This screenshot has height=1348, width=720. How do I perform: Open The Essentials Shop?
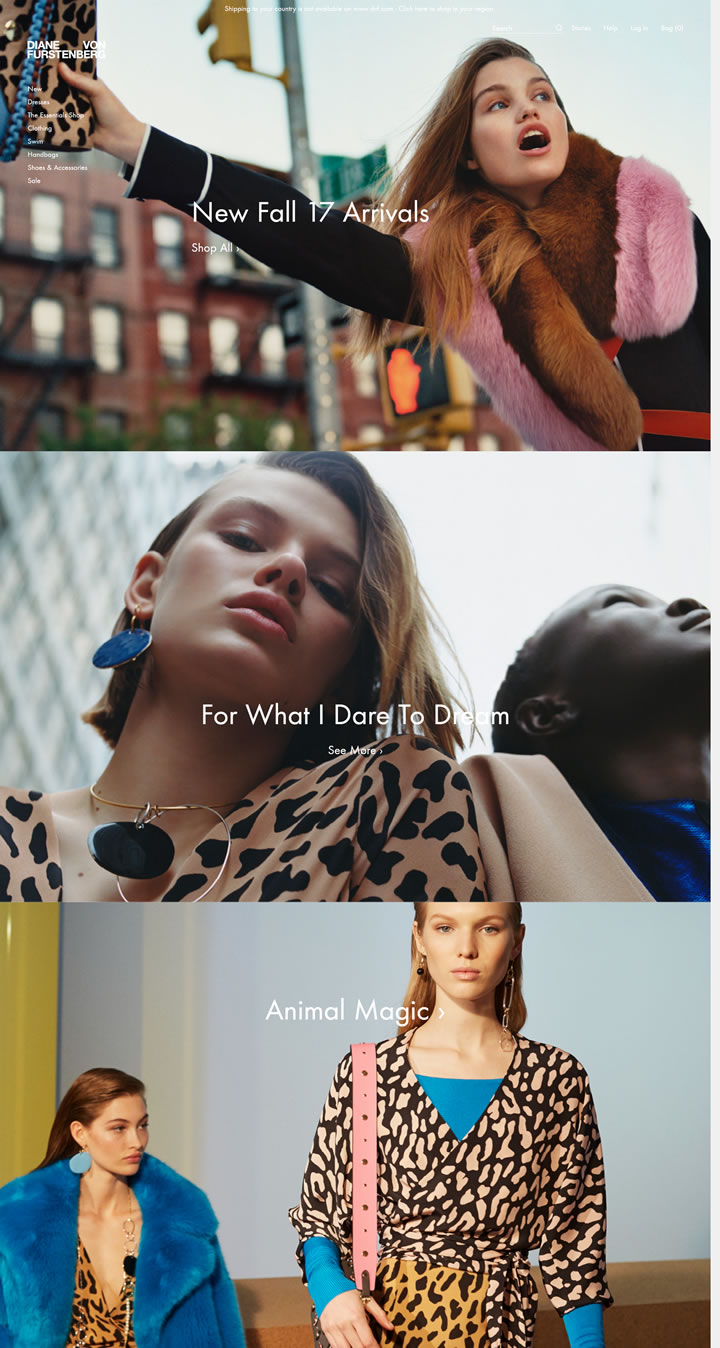[x=55, y=115]
